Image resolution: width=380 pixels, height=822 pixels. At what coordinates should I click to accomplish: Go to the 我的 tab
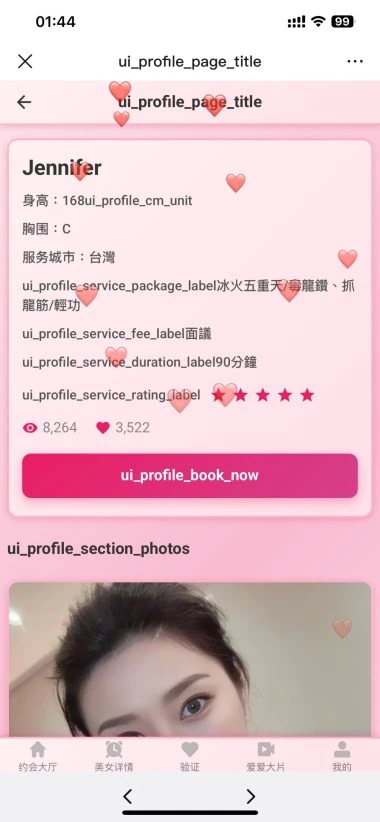pyautogui.click(x=342, y=756)
